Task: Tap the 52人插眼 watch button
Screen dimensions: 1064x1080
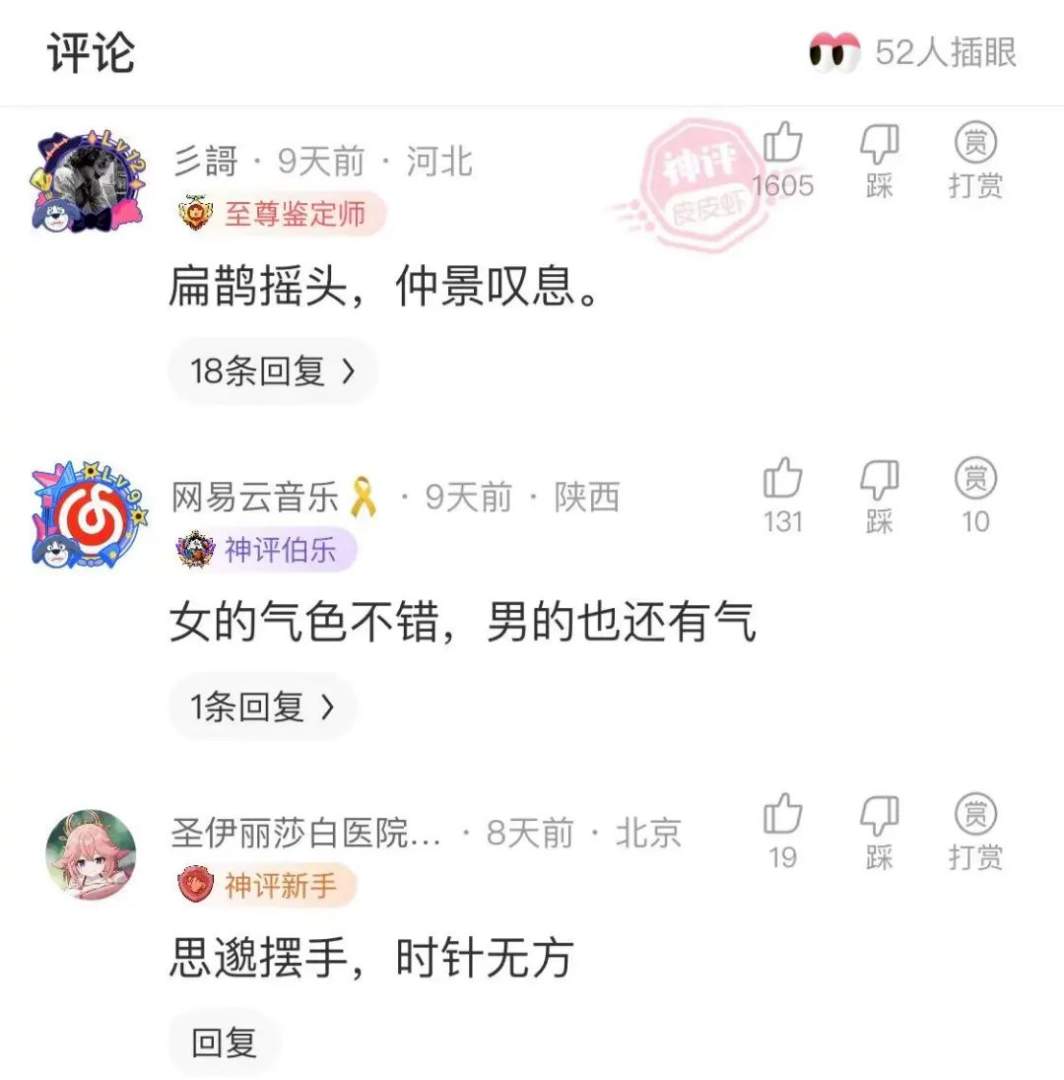Action: click(x=912, y=53)
